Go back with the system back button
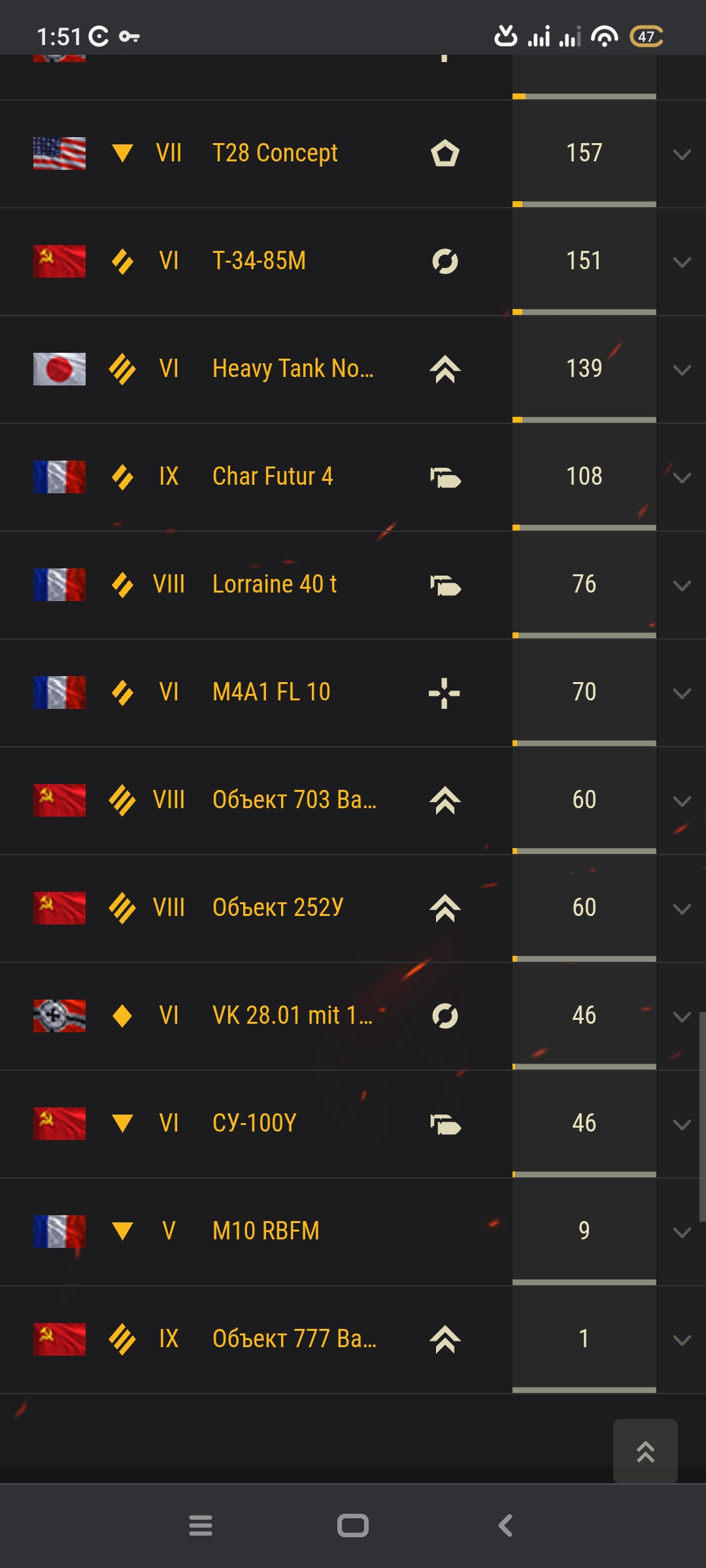706x1568 pixels. (x=505, y=1526)
